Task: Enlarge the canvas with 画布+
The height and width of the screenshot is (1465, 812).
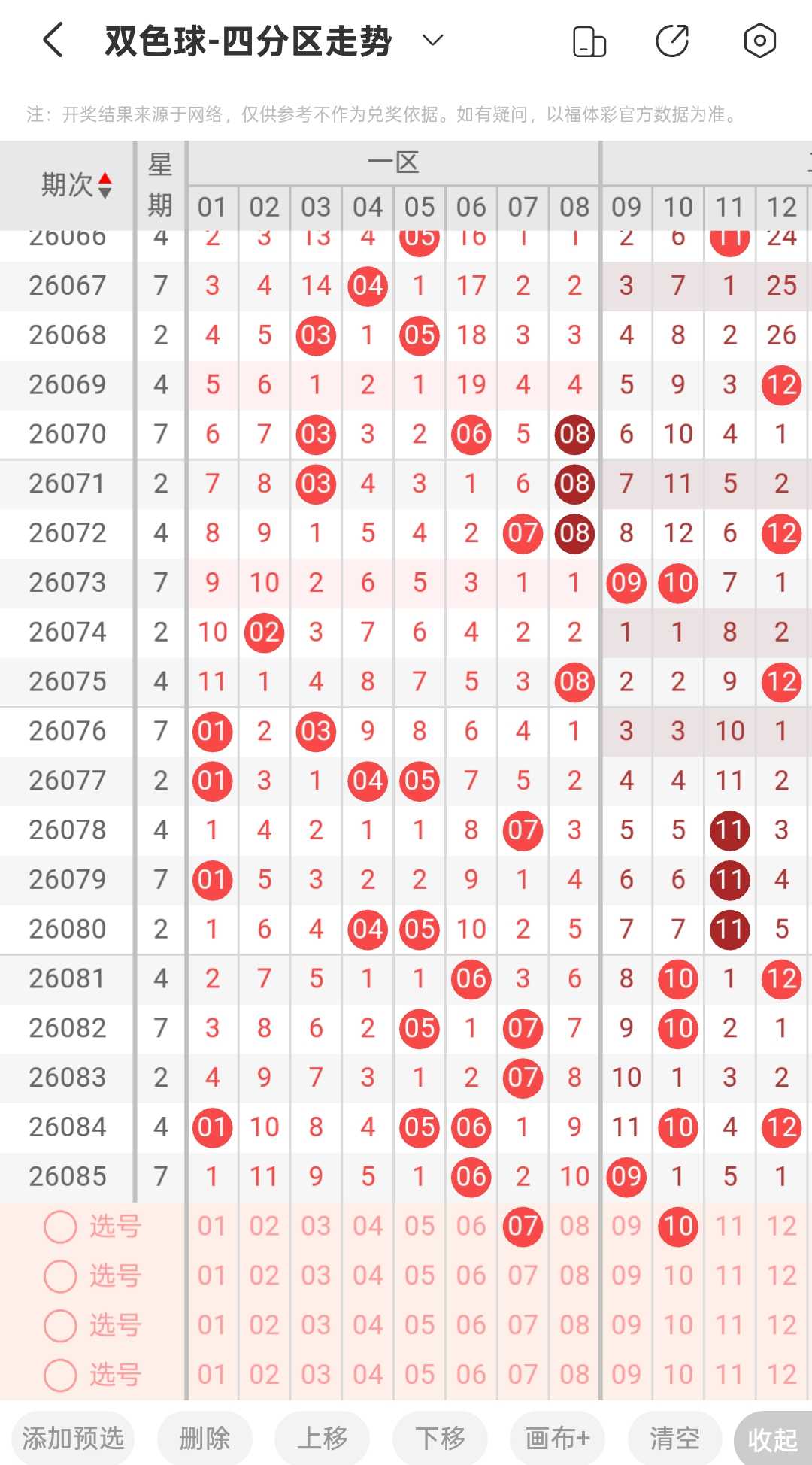Action: (557, 1438)
